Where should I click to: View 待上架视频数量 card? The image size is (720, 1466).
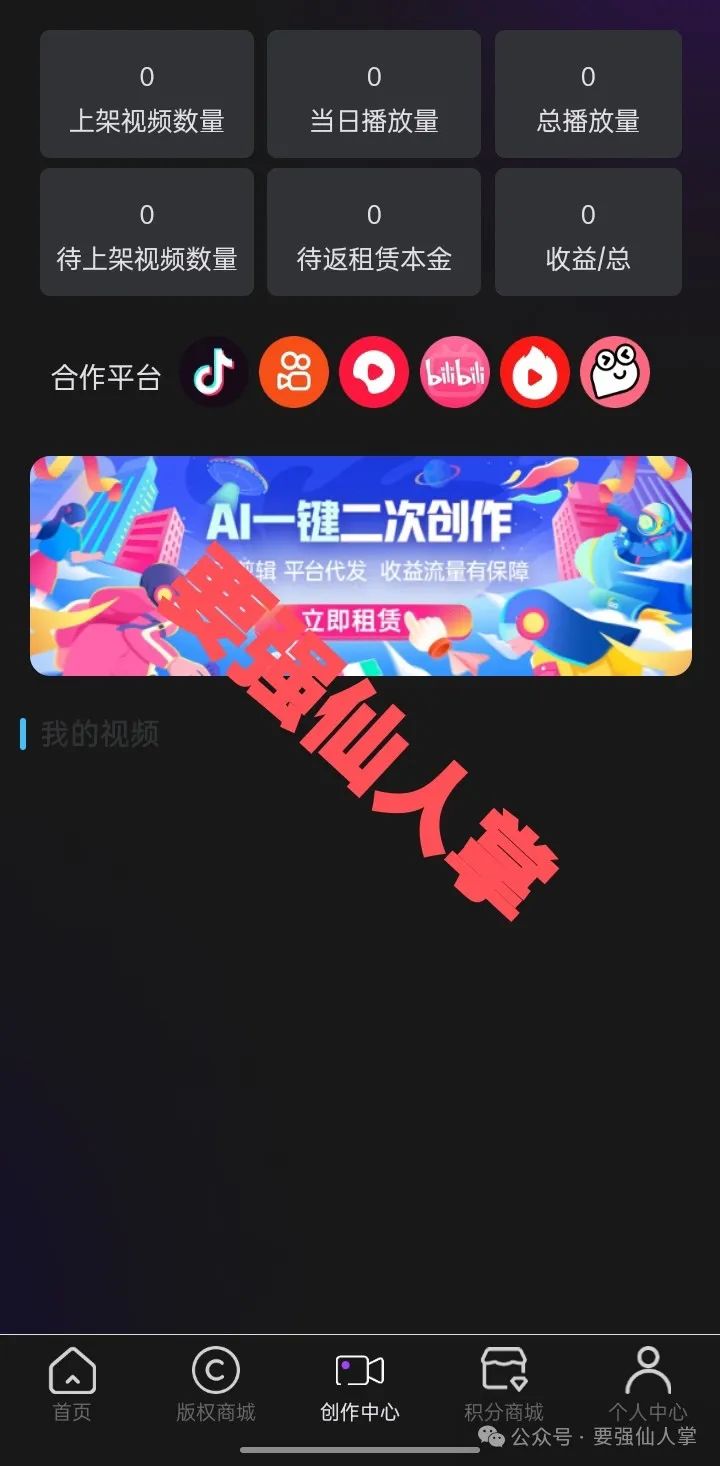point(147,232)
